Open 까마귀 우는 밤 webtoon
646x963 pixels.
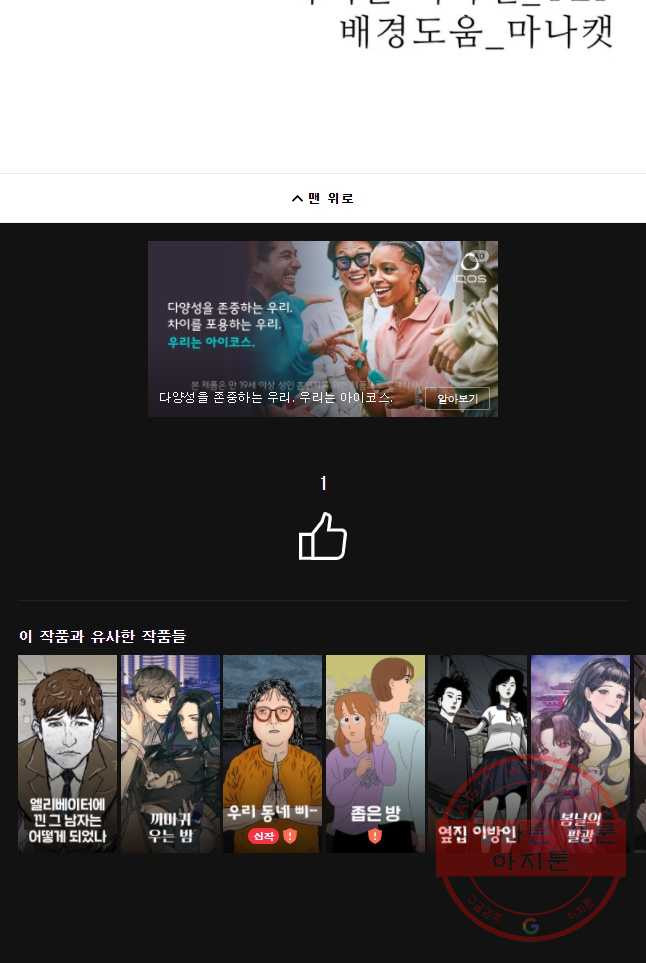tap(170, 753)
